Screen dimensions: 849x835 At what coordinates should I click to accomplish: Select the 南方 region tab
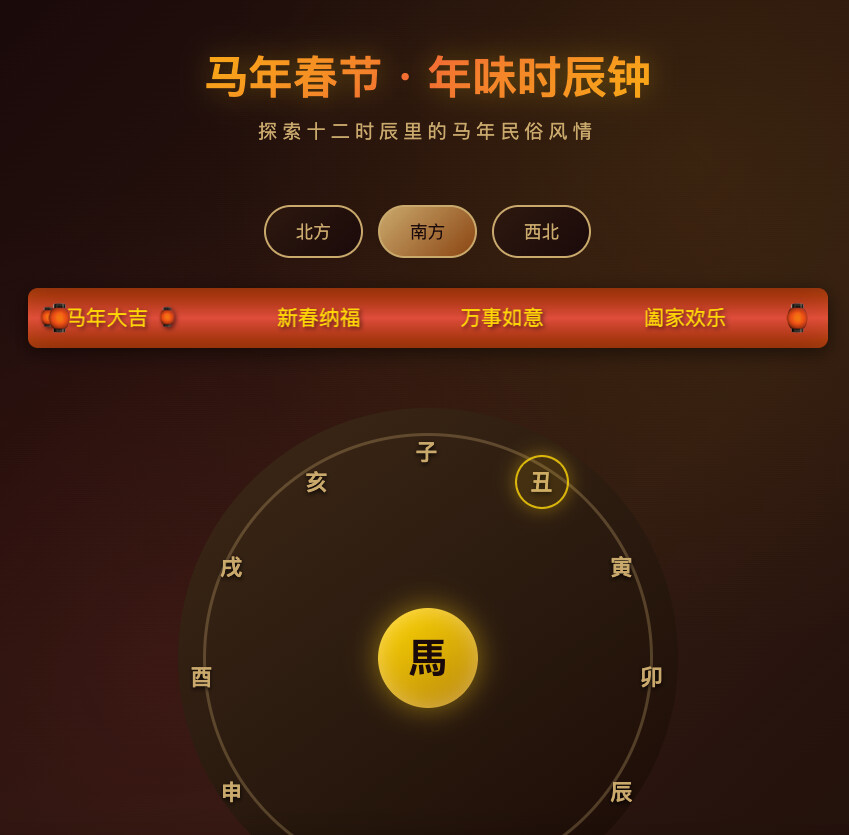(x=427, y=232)
